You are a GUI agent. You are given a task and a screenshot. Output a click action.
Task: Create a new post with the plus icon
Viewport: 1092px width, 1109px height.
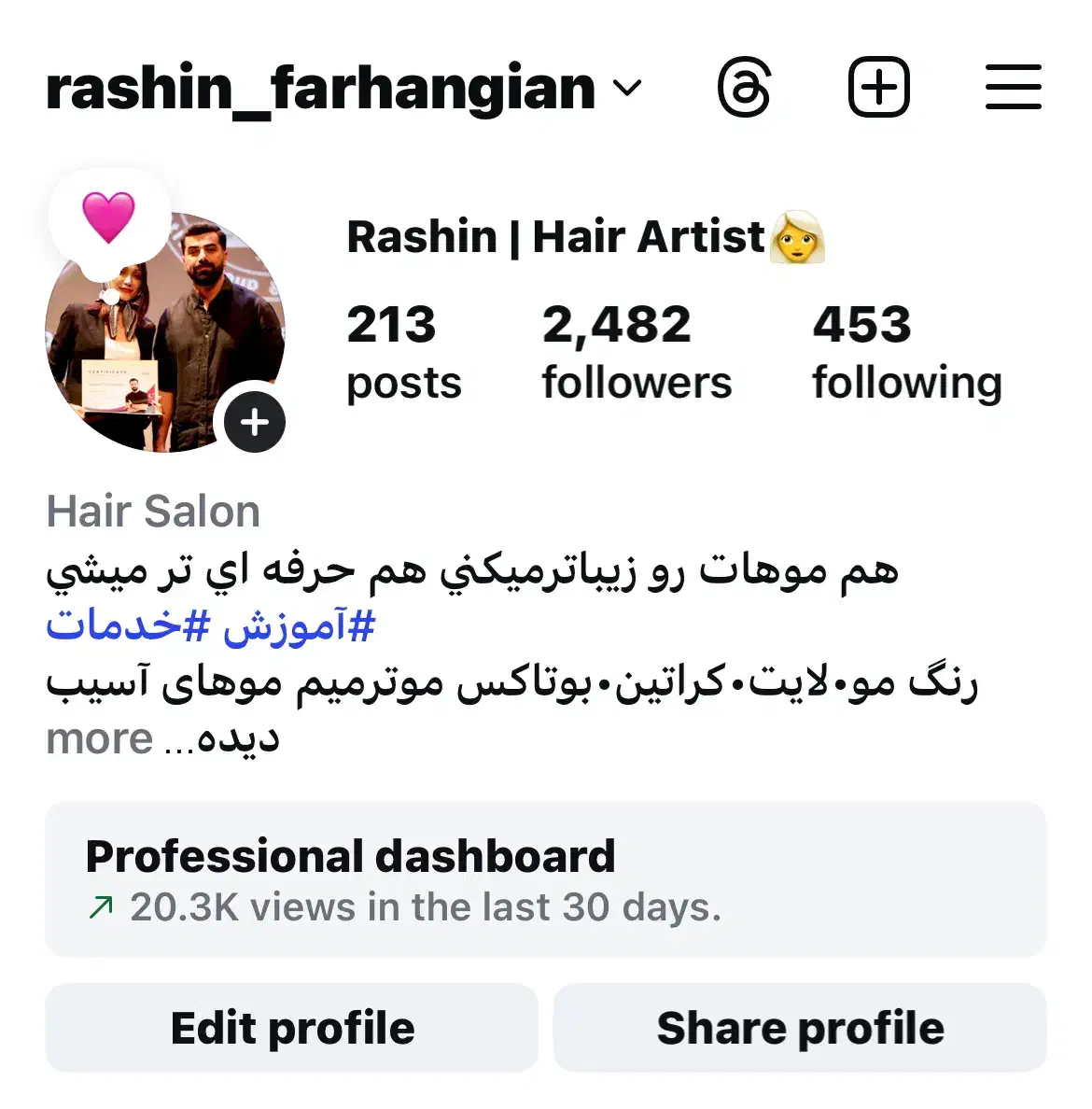(x=878, y=88)
